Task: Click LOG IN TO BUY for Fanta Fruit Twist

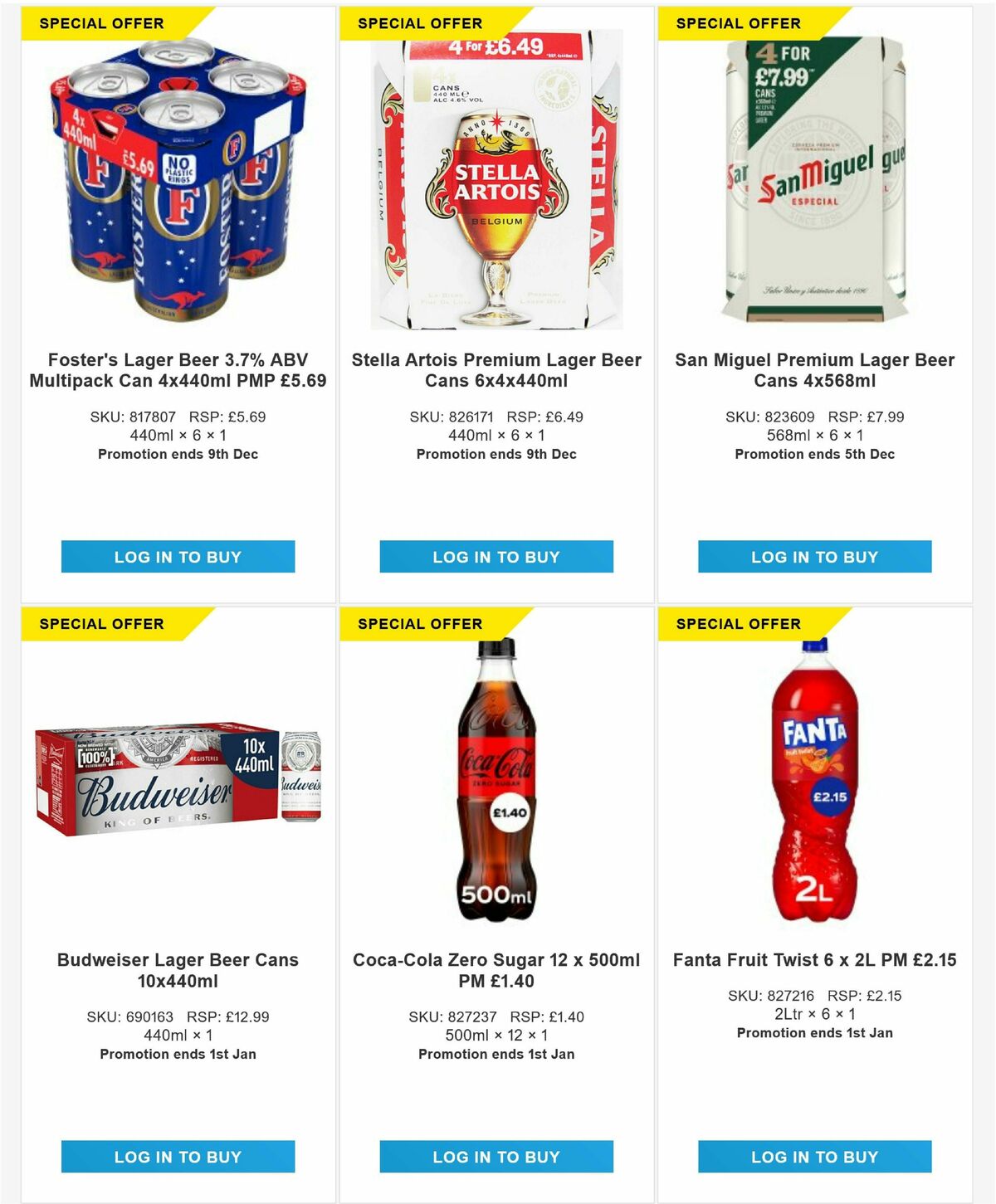Action: 814,1156
